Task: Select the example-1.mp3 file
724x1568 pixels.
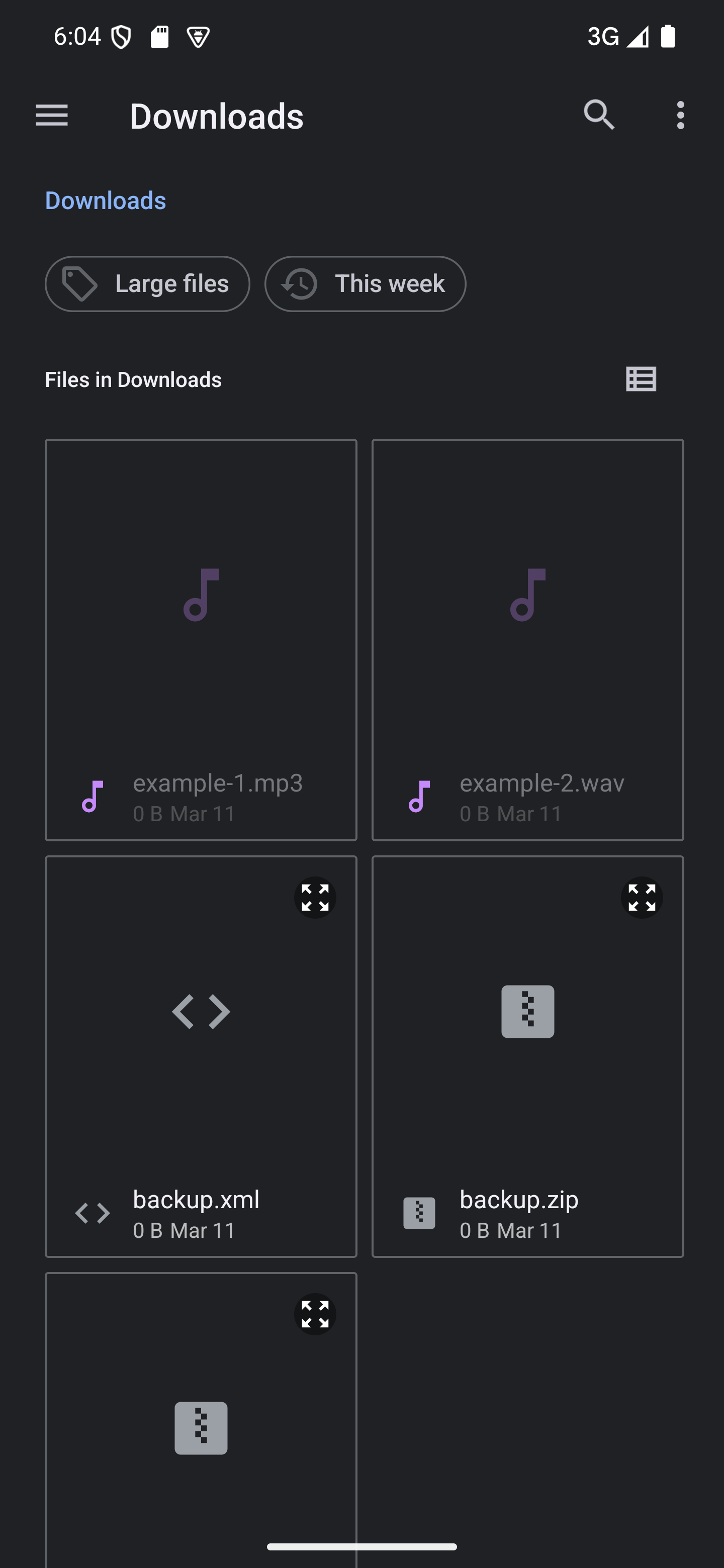Action: [x=201, y=639]
